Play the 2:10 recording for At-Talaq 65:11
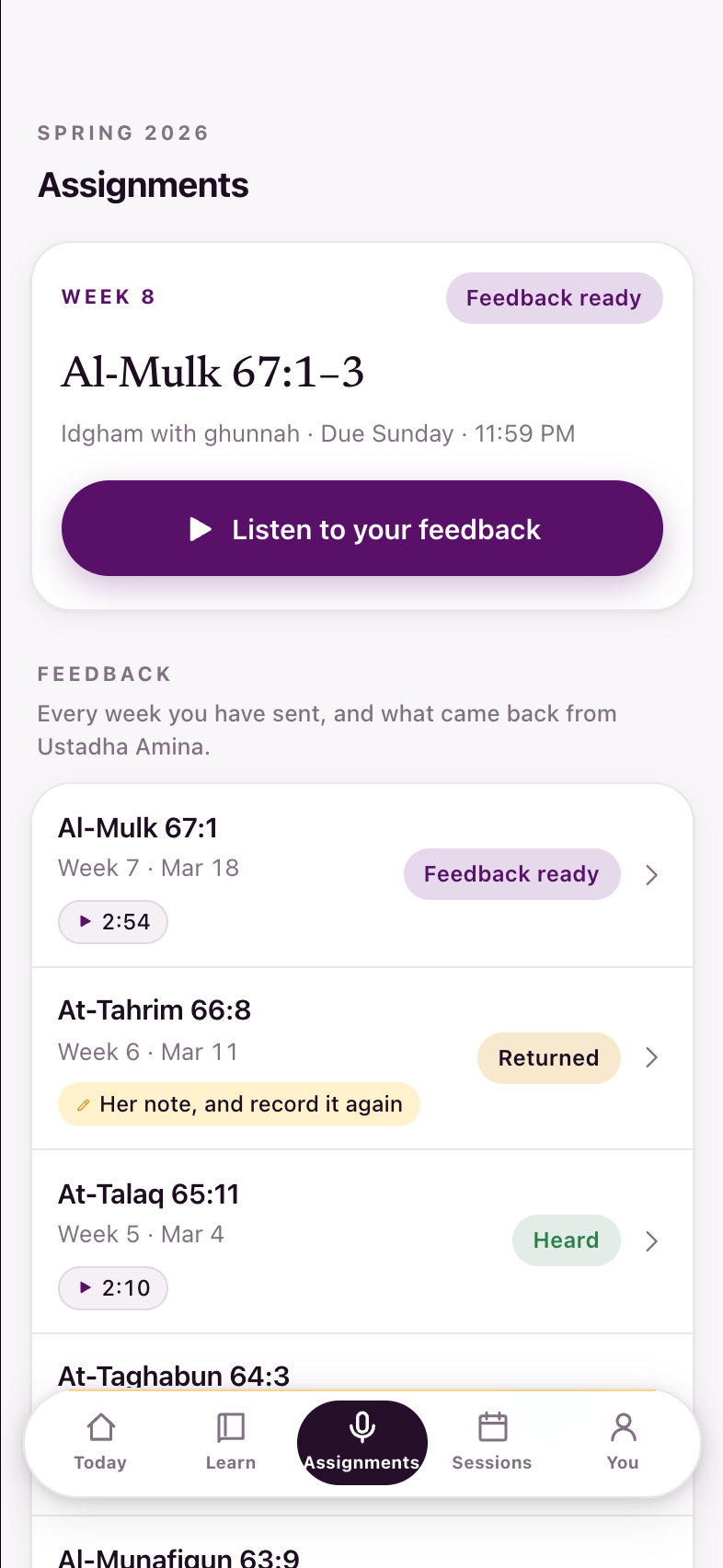 tap(113, 1288)
